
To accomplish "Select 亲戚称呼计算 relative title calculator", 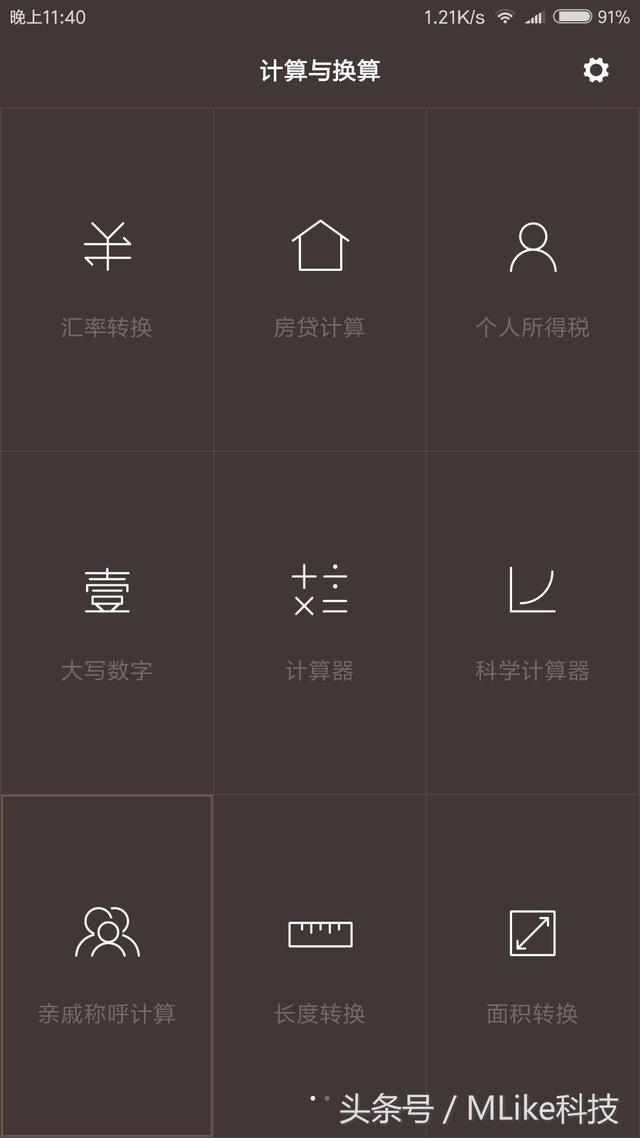I will 107,965.
